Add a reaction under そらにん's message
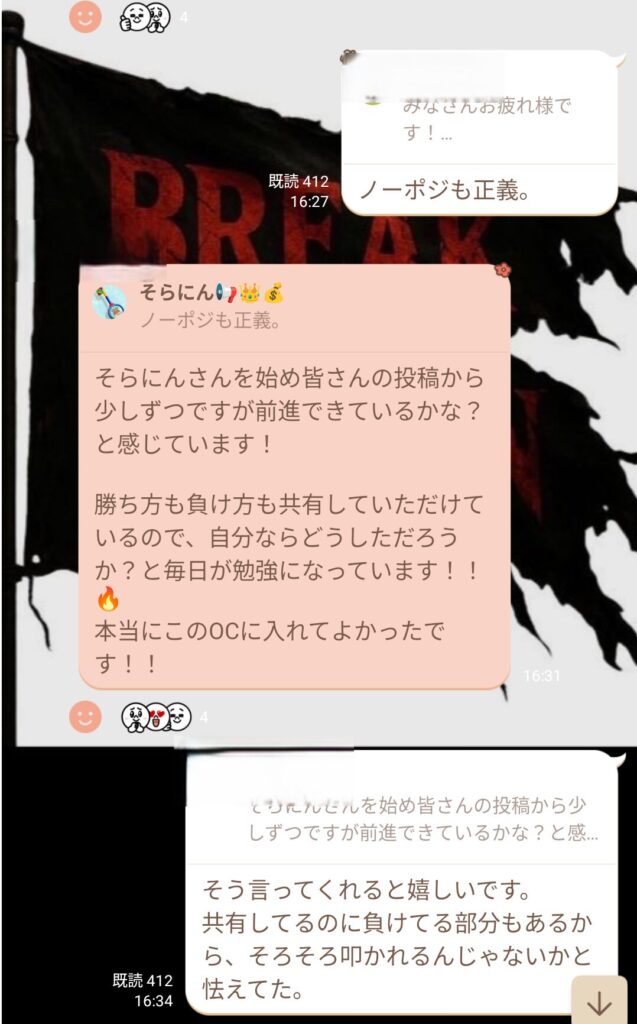637x1024 pixels. pos(85,716)
